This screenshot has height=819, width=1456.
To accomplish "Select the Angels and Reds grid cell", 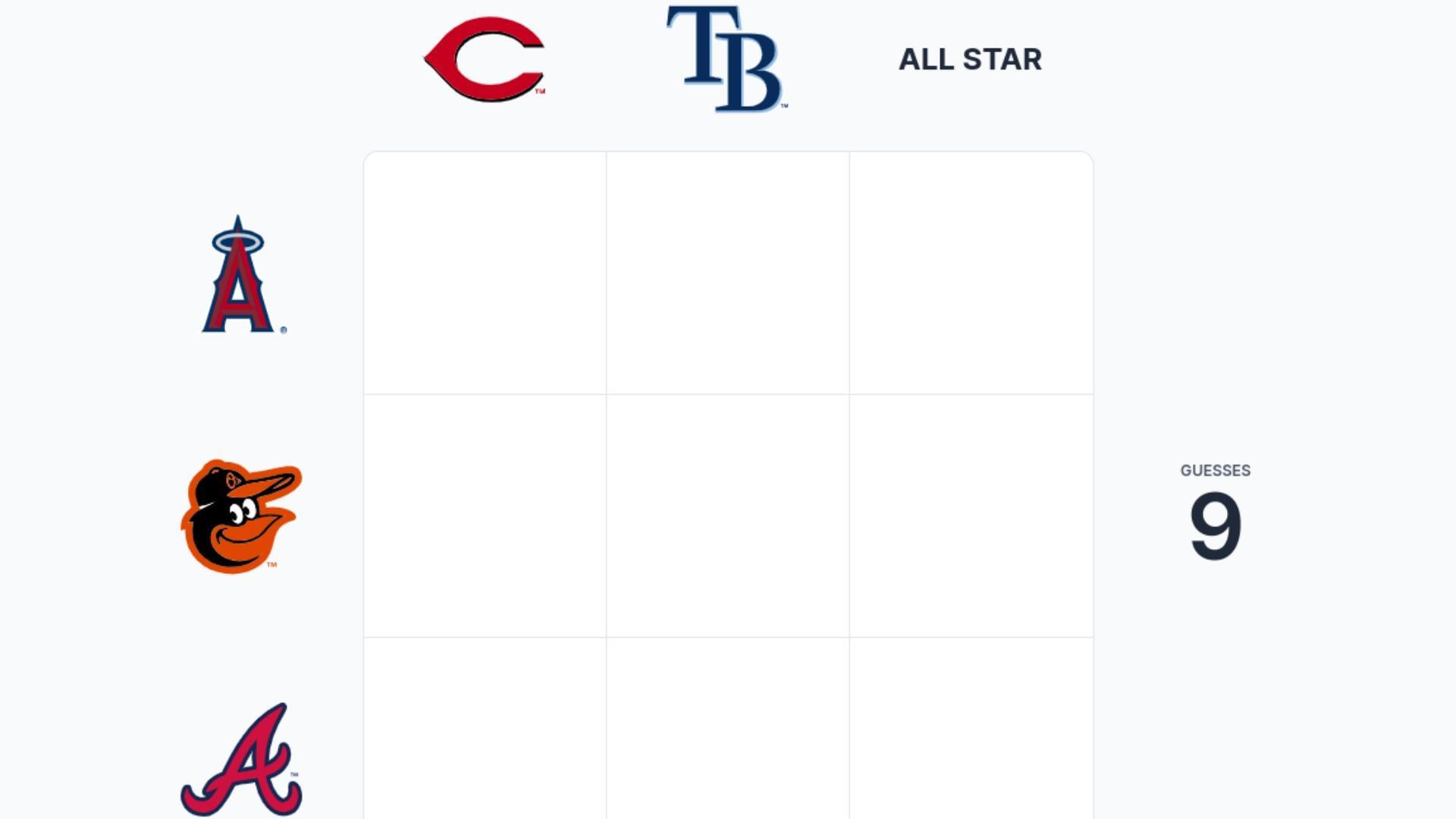I will point(485,273).
